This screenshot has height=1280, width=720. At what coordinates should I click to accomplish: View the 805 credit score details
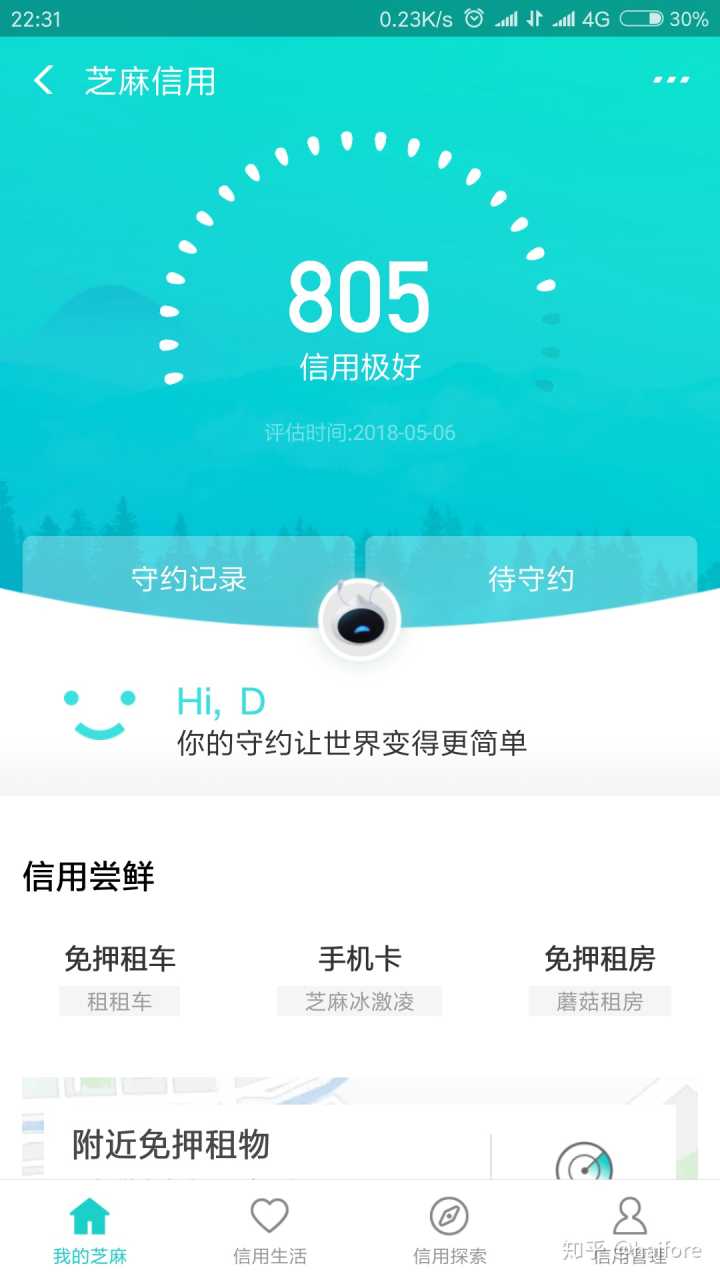(359, 298)
